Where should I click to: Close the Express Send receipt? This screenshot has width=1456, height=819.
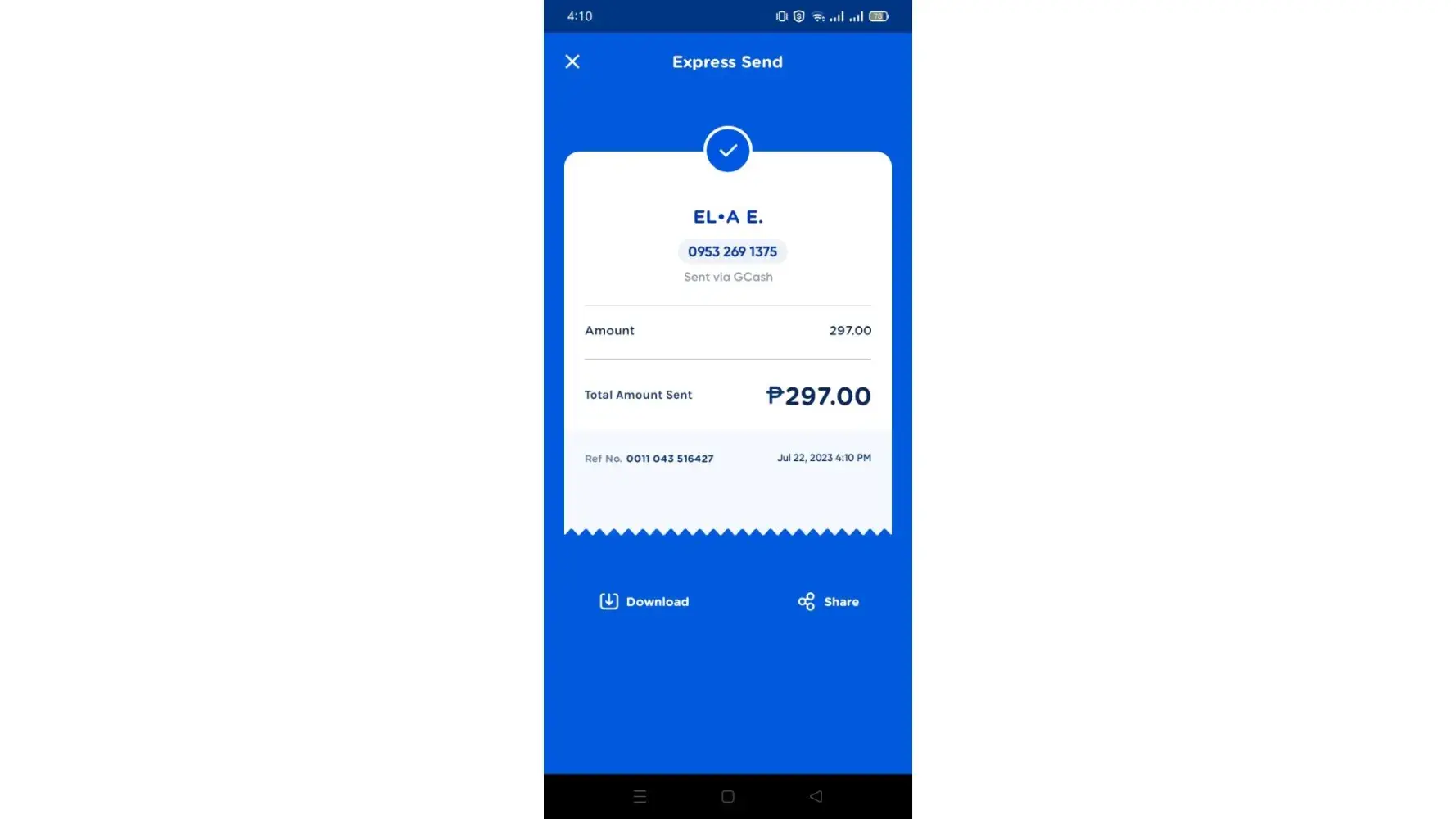click(x=572, y=61)
